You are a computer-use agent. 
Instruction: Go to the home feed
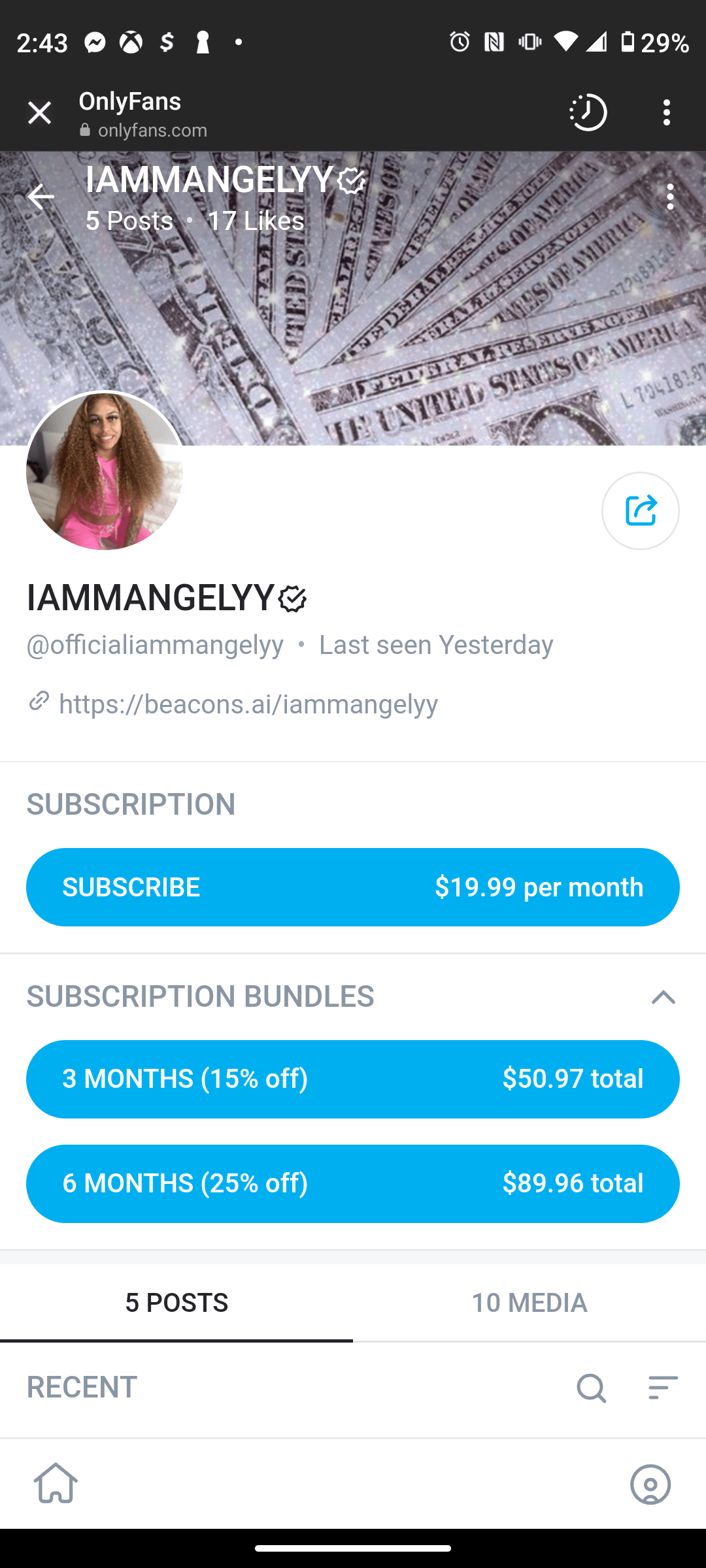(56, 1484)
